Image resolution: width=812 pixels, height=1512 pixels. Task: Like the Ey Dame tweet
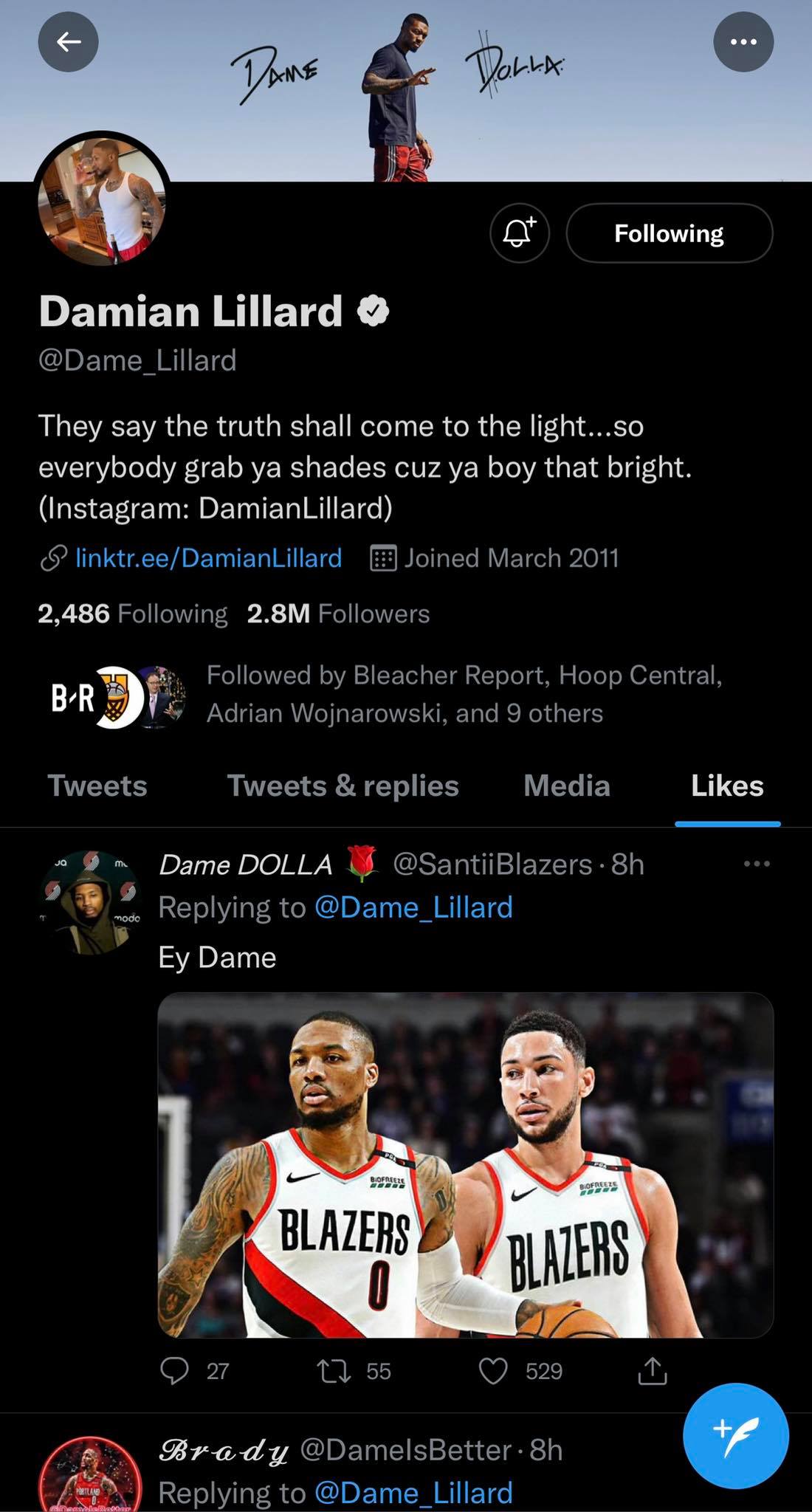click(493, 1371)
